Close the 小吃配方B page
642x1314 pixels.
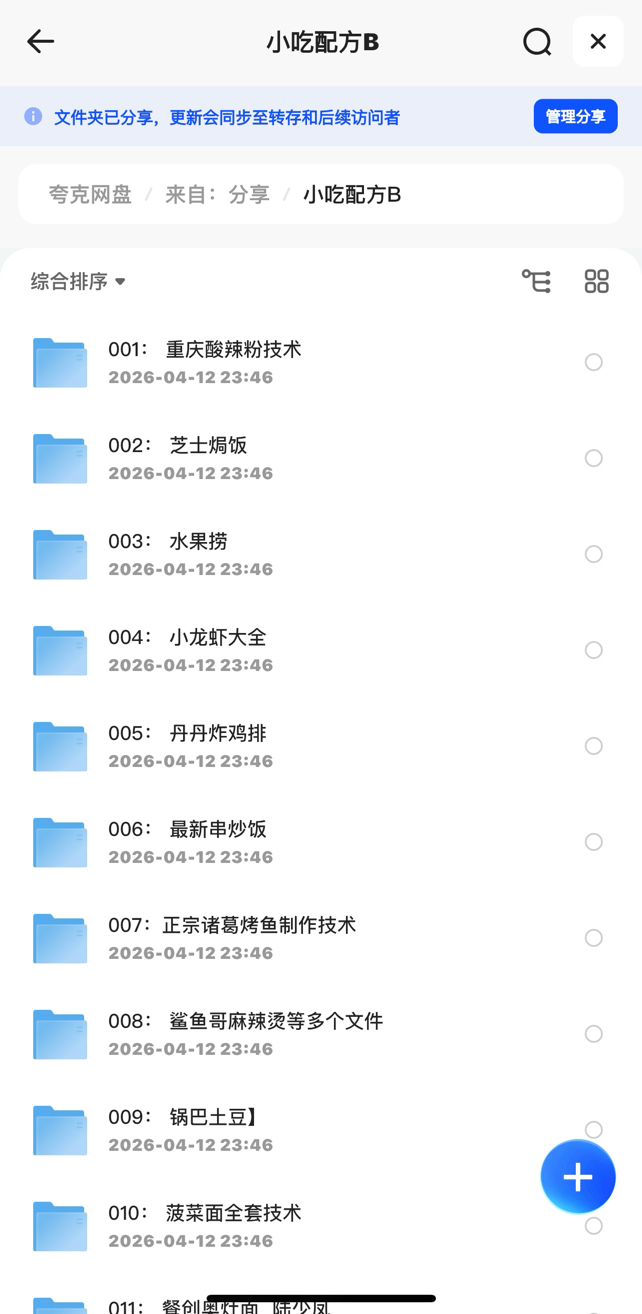[x=598, y=41]
